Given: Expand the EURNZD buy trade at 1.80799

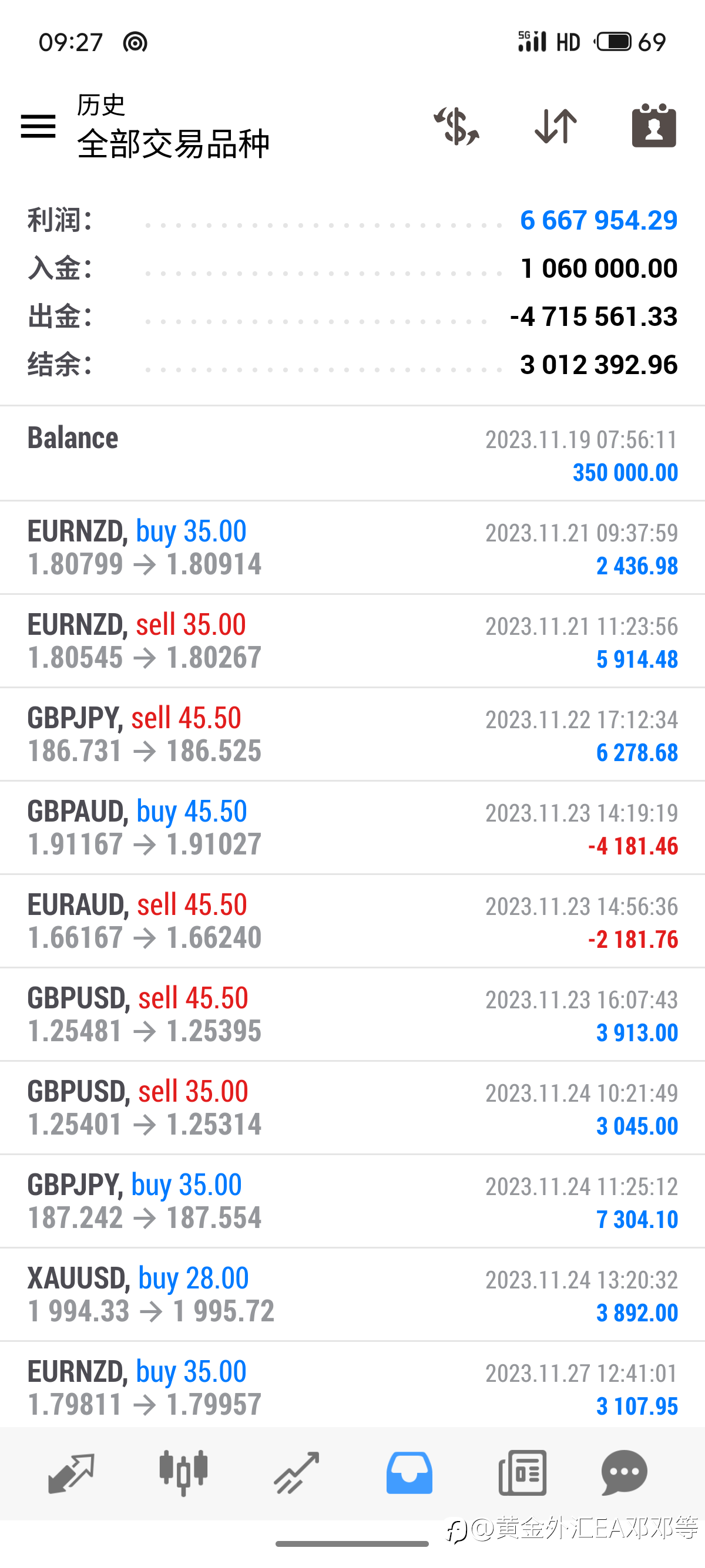Looking at the screenshot, I should [x=352, y=548].
